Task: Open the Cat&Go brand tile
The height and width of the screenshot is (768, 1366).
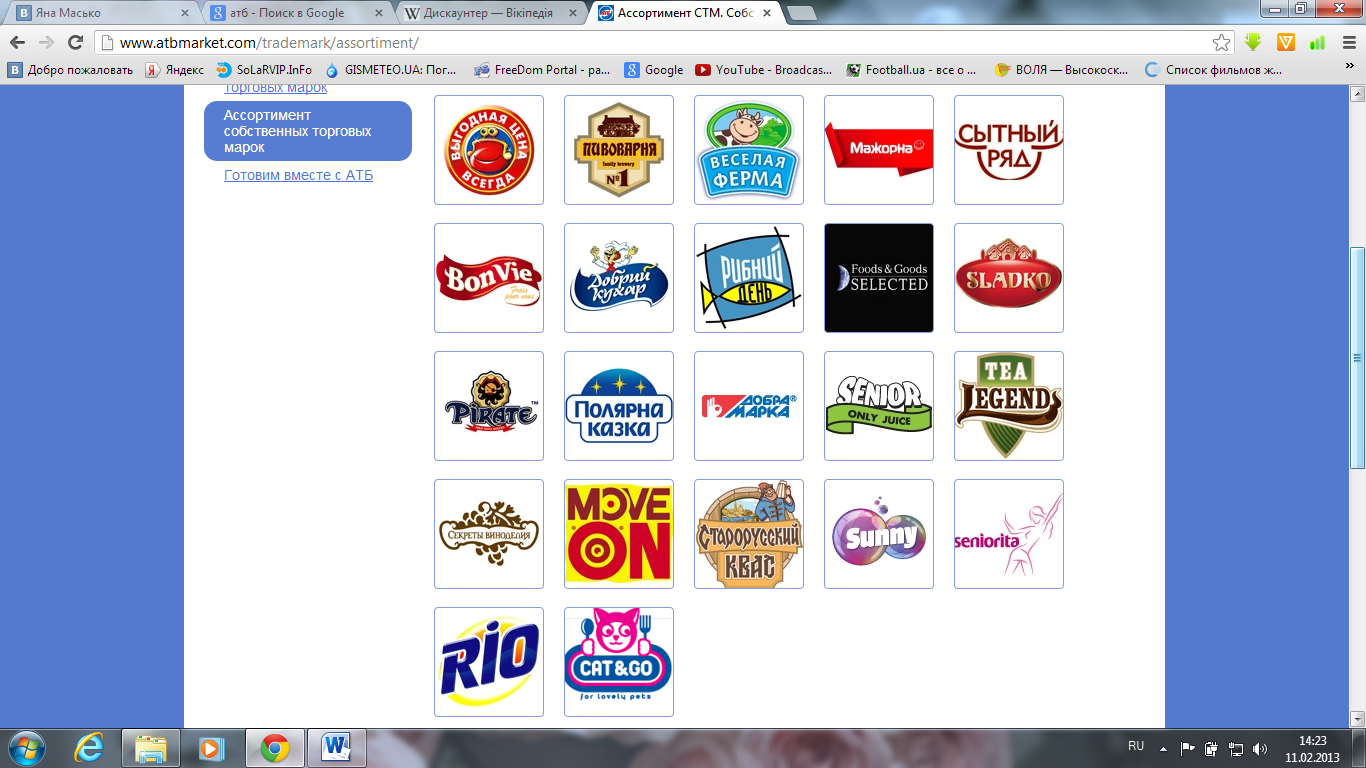Action: (x=619, y=662)
